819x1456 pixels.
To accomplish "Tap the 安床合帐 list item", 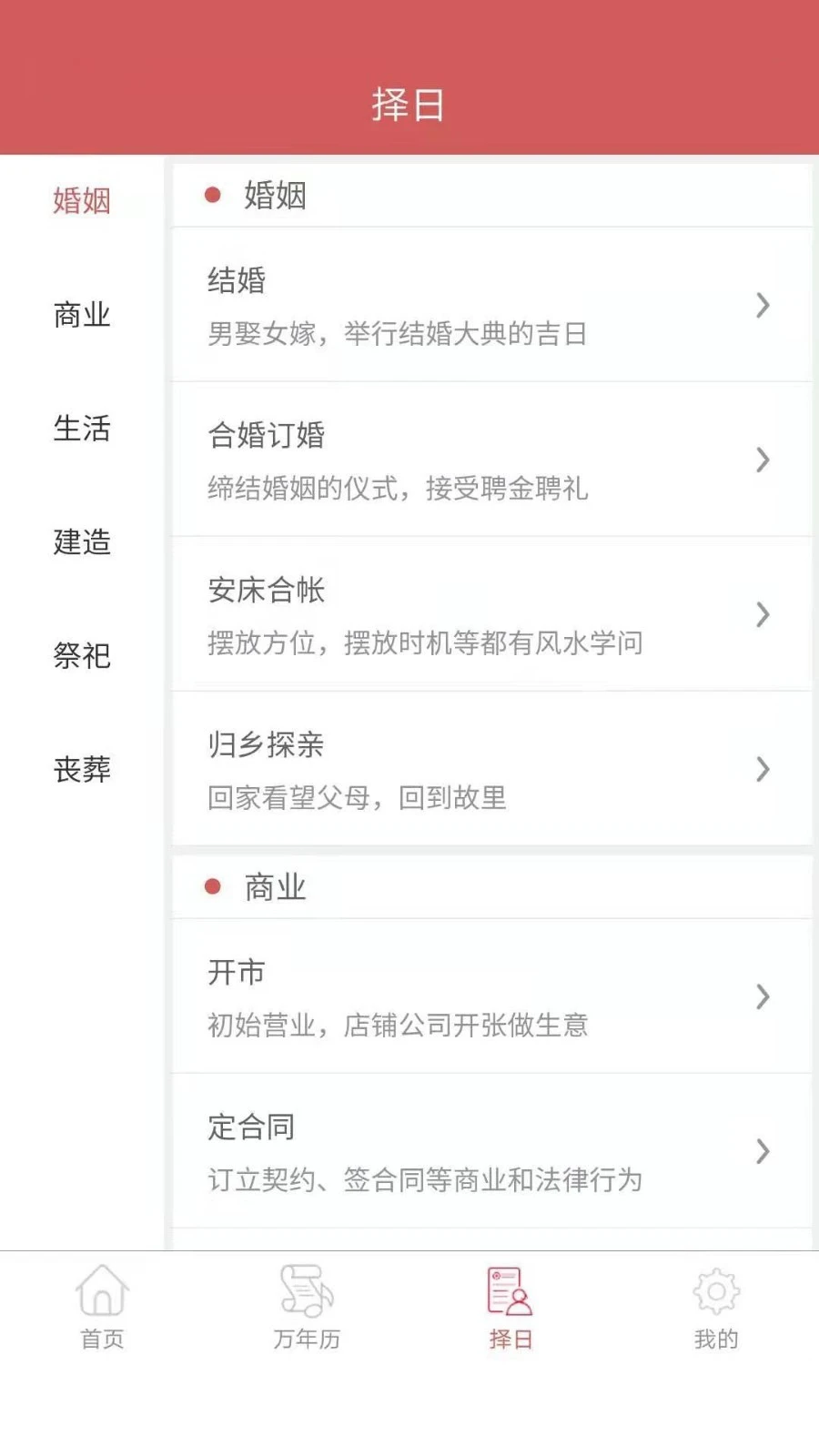I will [x=491, y=615].
